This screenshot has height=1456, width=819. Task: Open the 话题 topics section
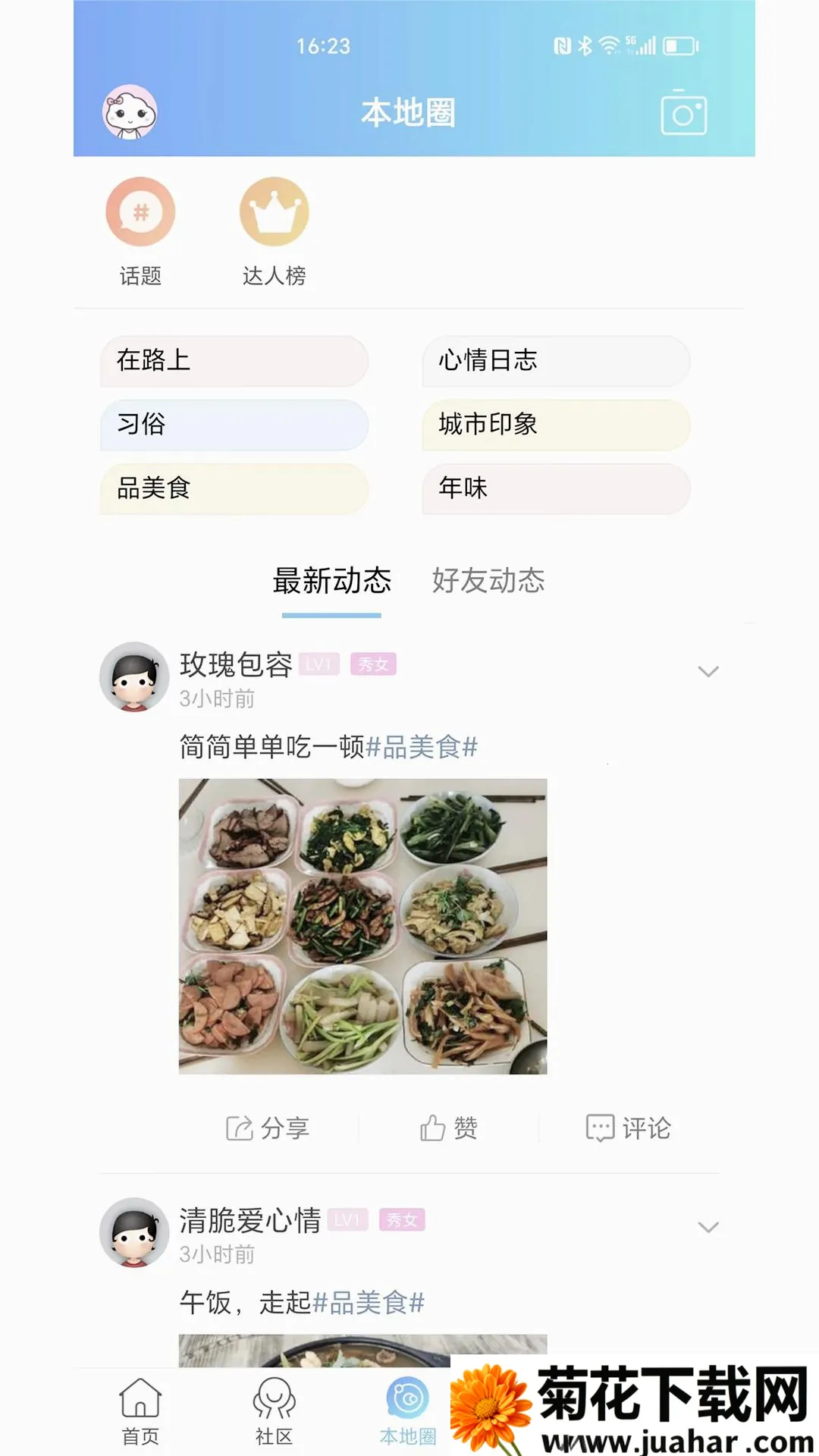[141, 227]
